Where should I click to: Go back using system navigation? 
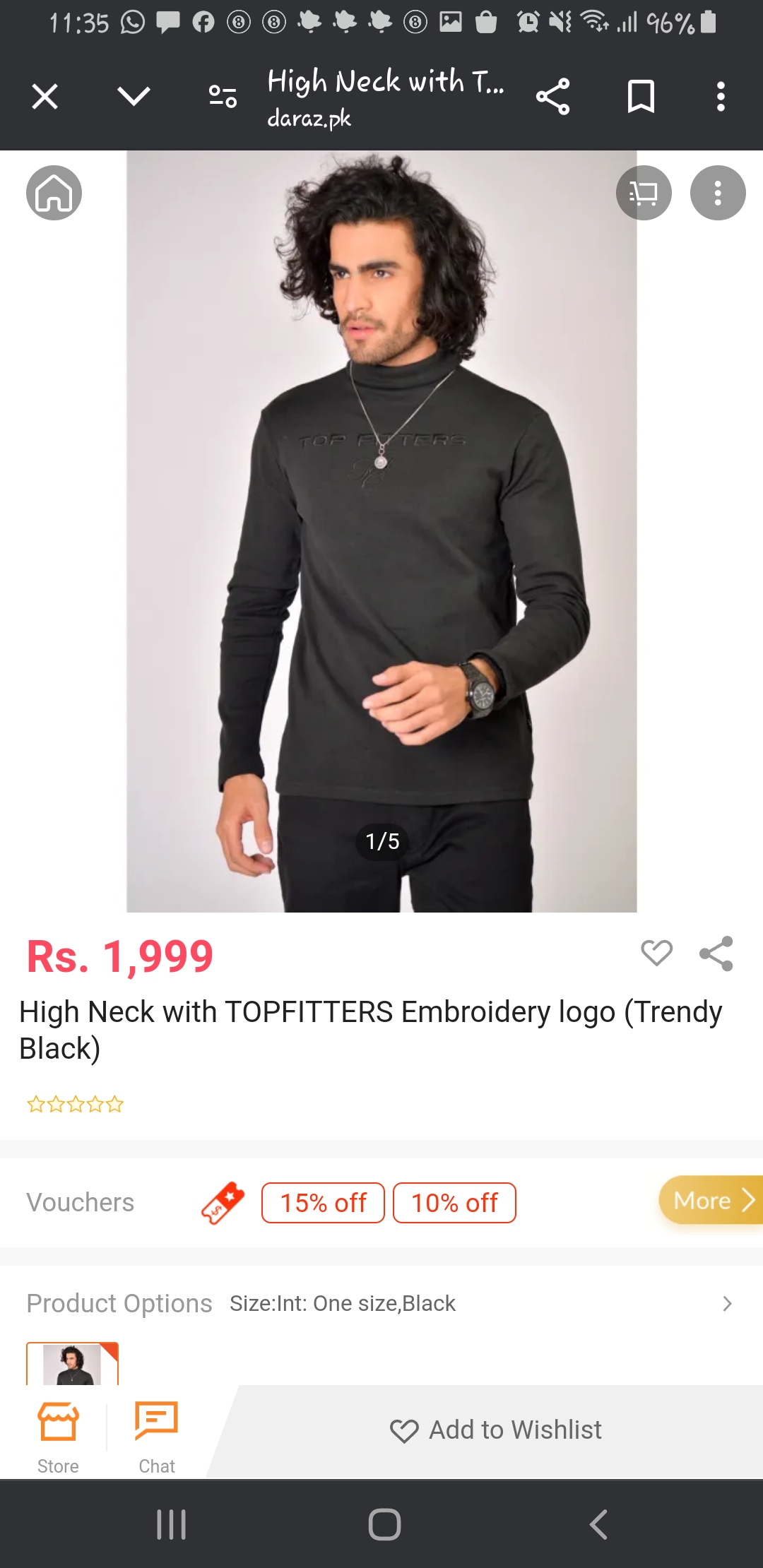click(x=598, y=1524)
